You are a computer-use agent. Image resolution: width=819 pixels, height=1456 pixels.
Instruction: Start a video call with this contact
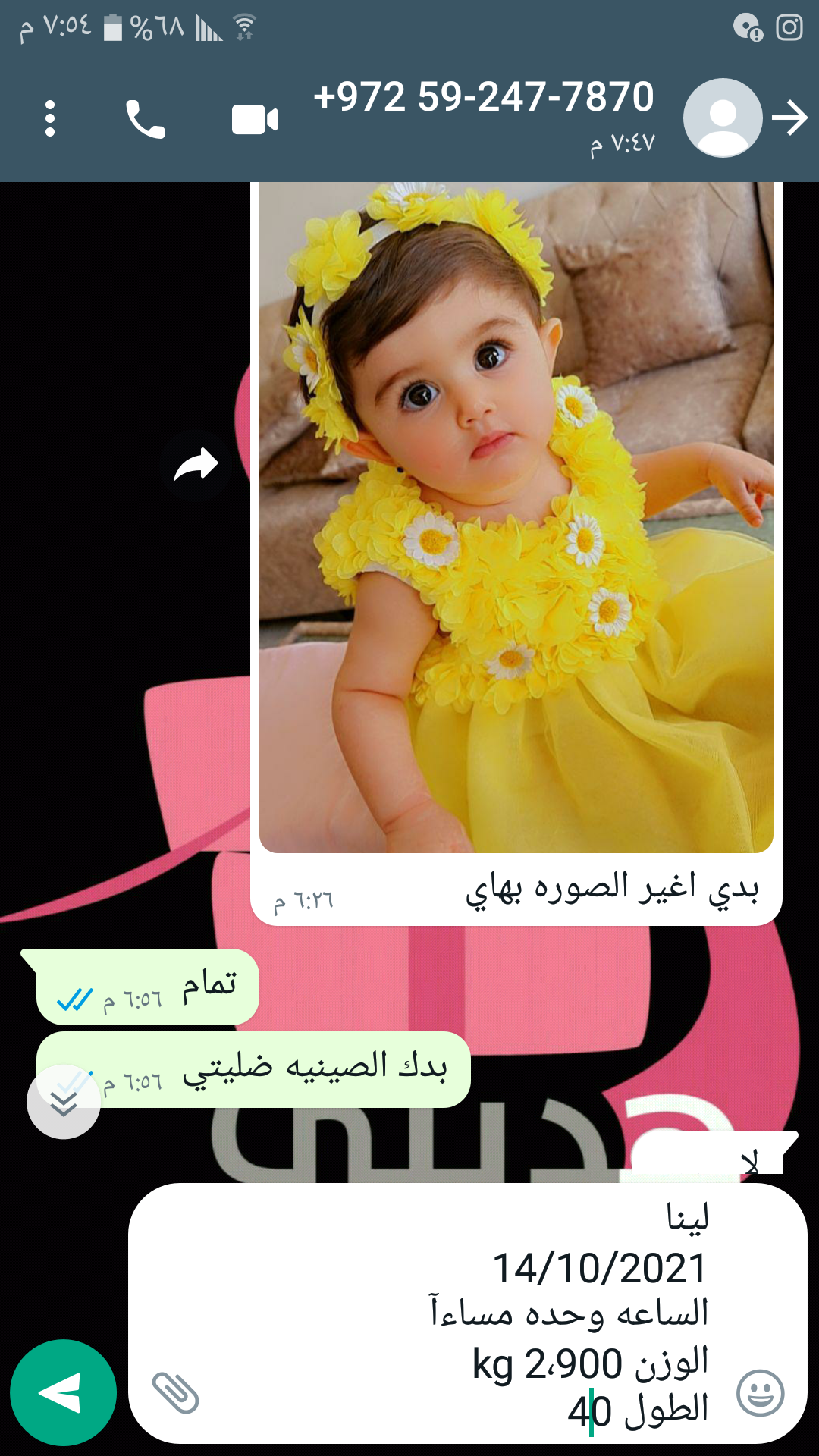coord(254,120)
